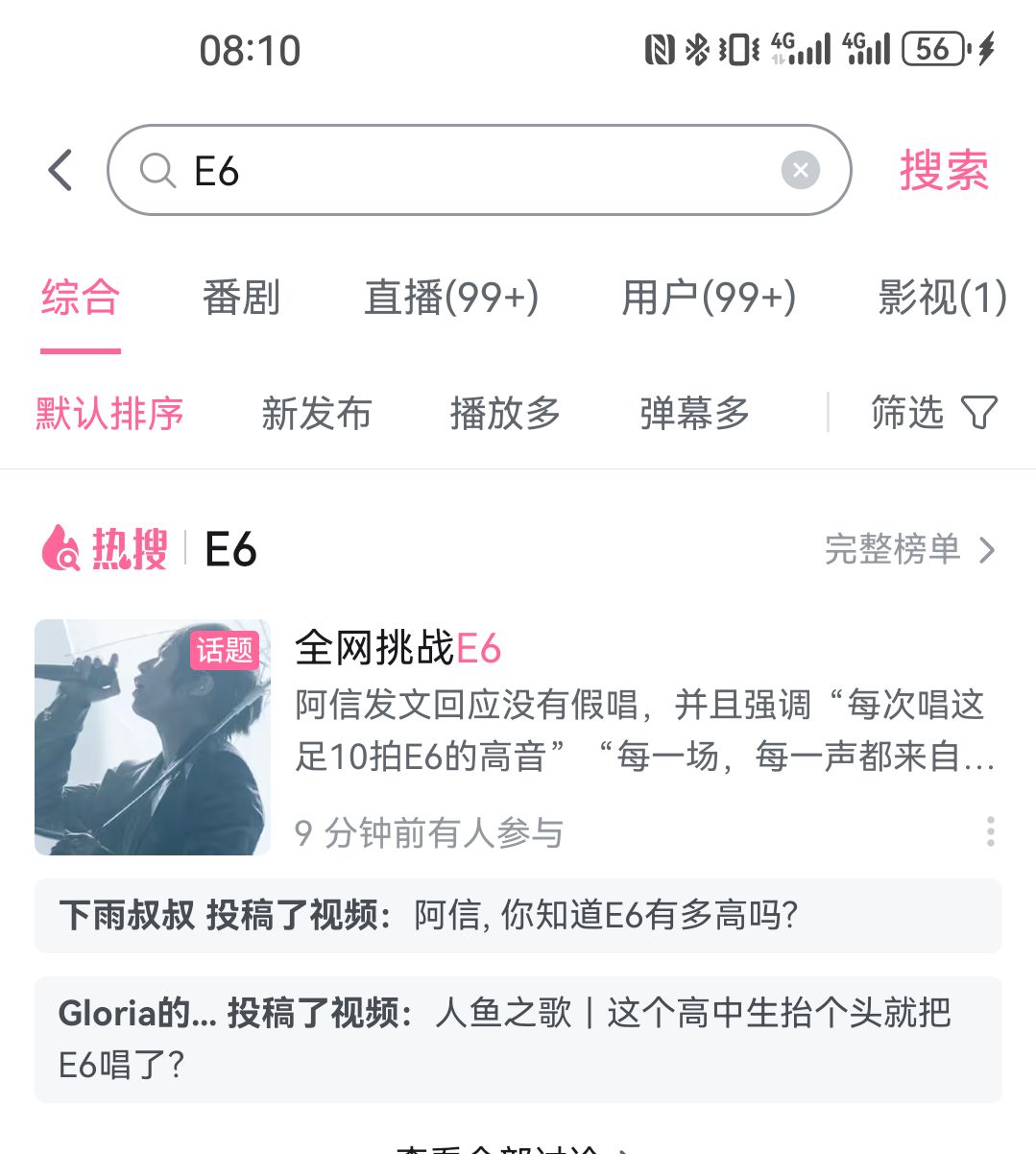Open 筛选 to expand filter options

point(907,412)
